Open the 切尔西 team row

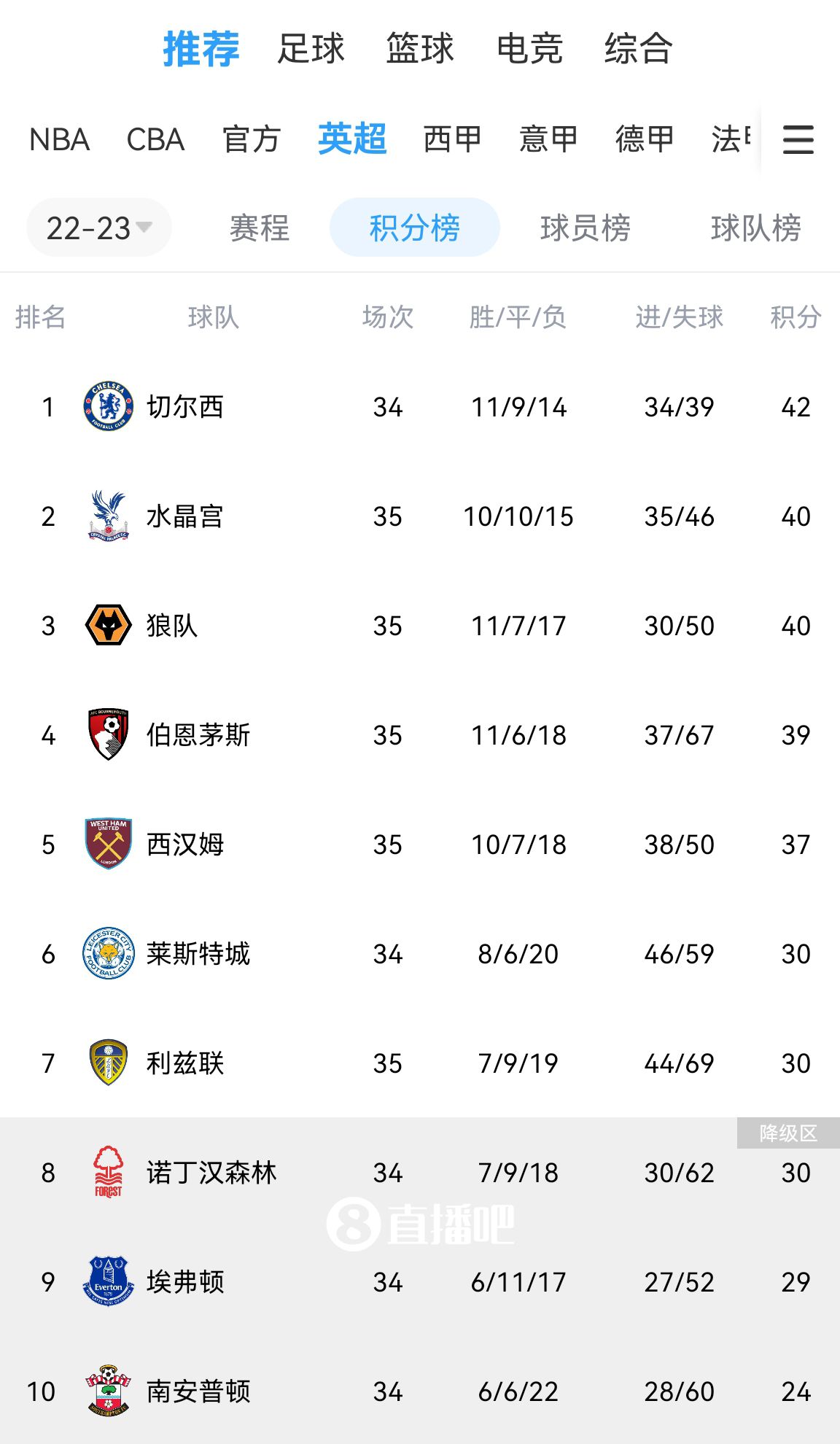420,407
